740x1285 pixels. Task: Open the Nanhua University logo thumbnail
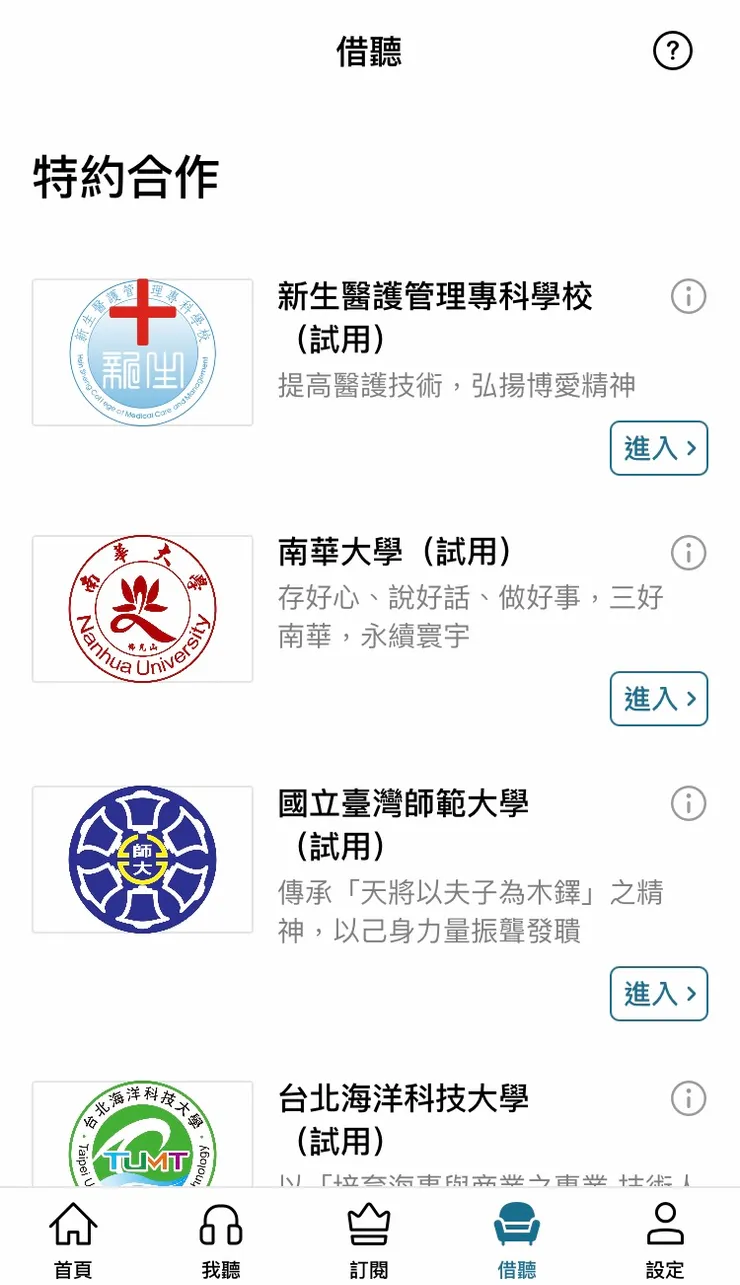pos(142,608)
